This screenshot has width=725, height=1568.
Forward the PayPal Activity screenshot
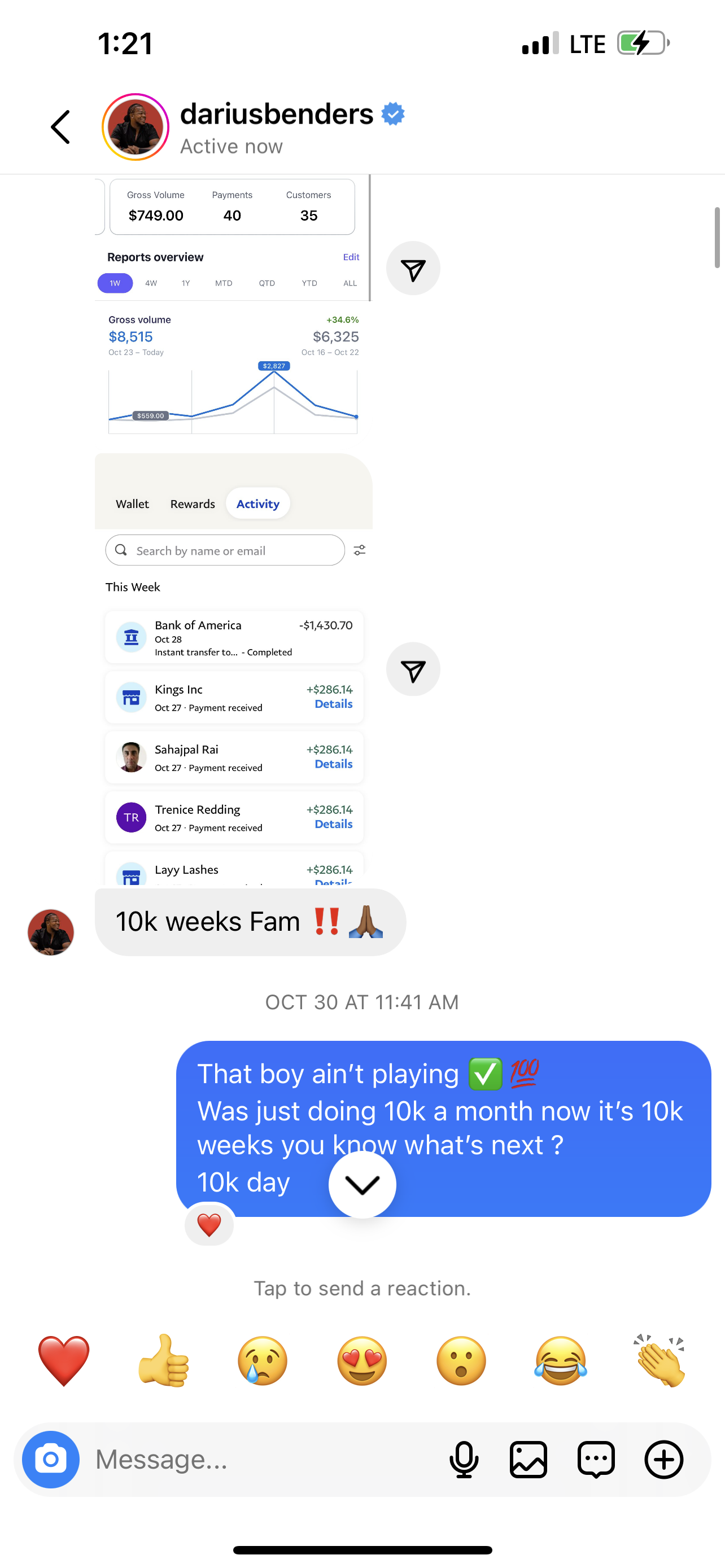[413, 669]
